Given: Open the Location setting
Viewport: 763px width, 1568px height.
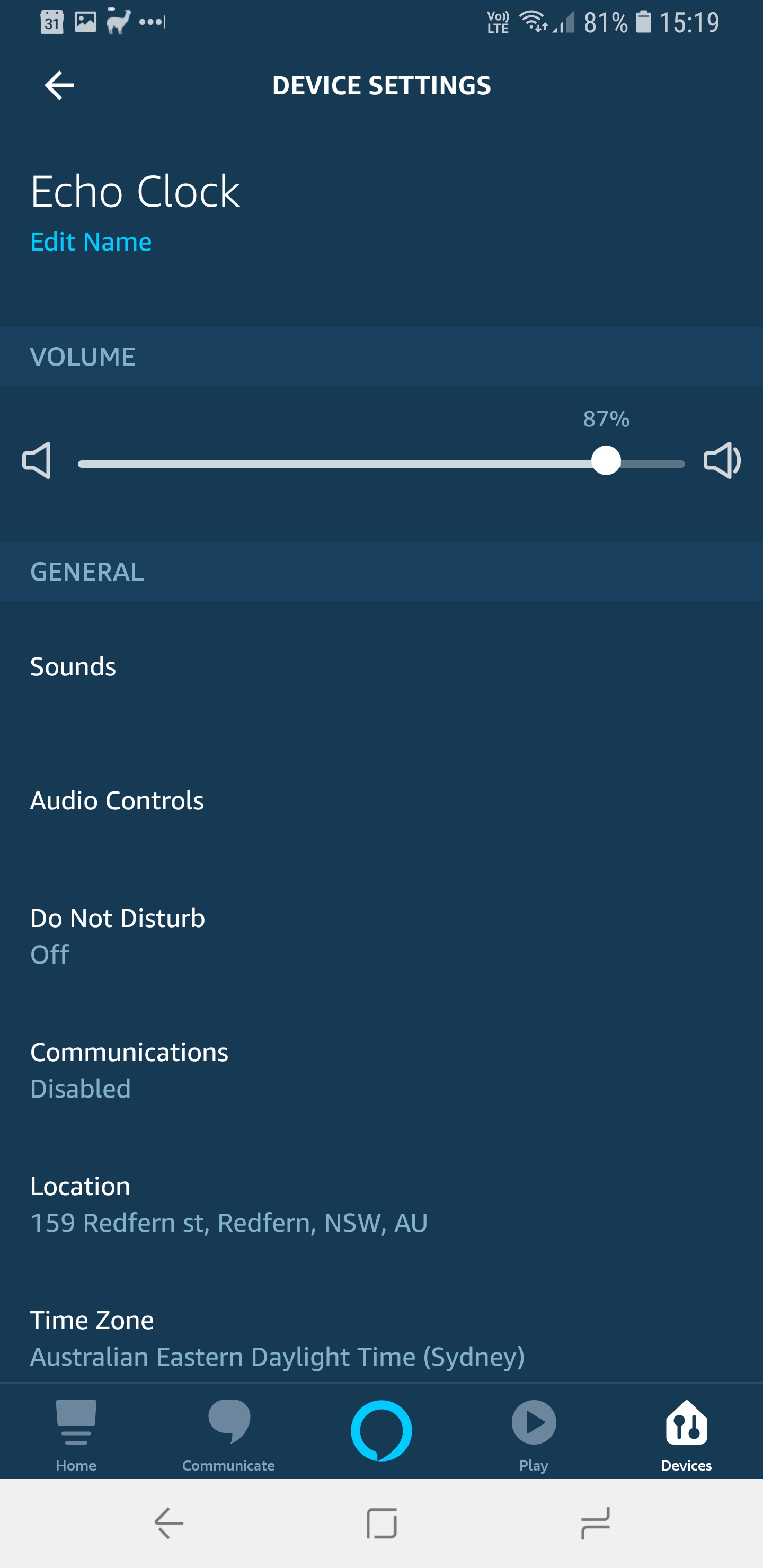Looking at the screenshot, I should (x=381, y=1204).
